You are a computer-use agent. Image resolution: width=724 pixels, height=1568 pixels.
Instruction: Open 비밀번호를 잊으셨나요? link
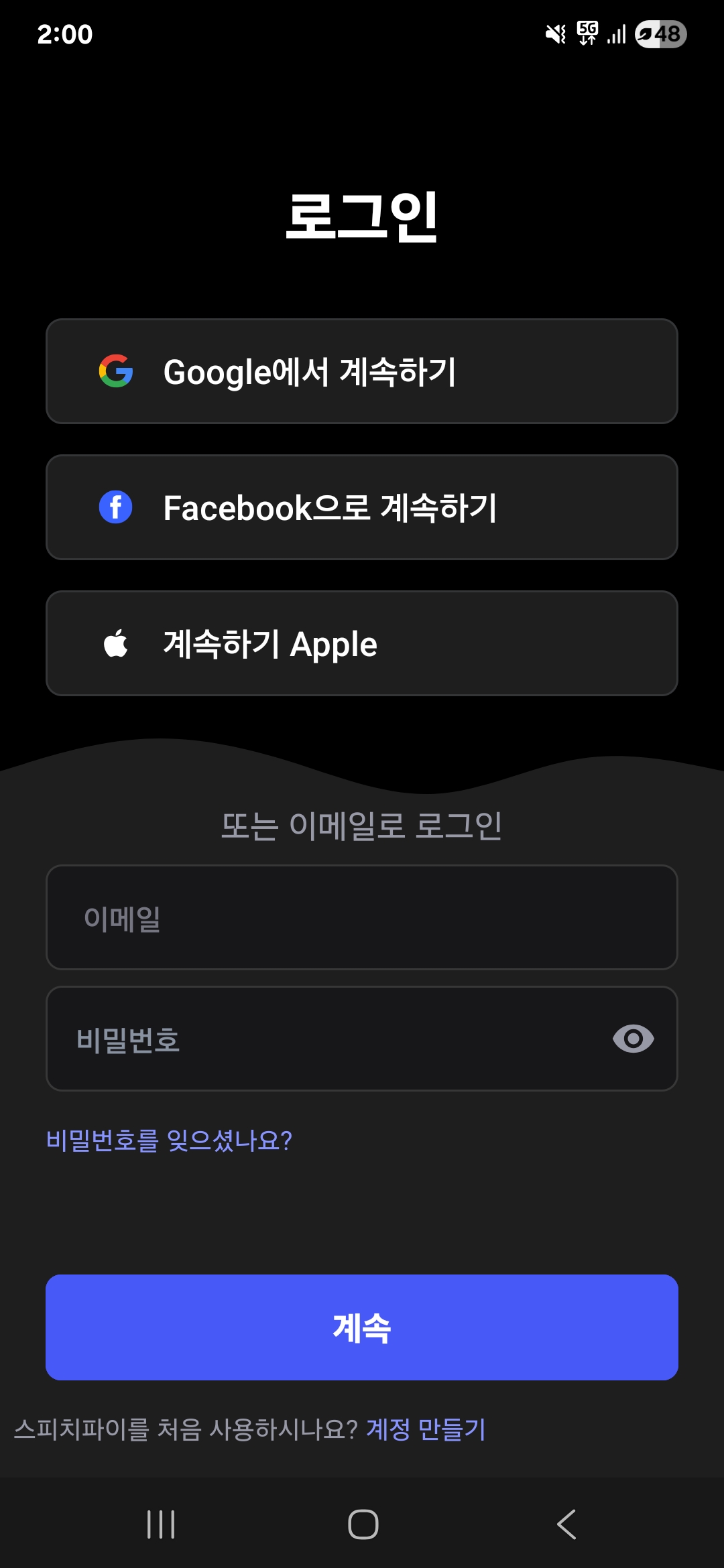169,1140
